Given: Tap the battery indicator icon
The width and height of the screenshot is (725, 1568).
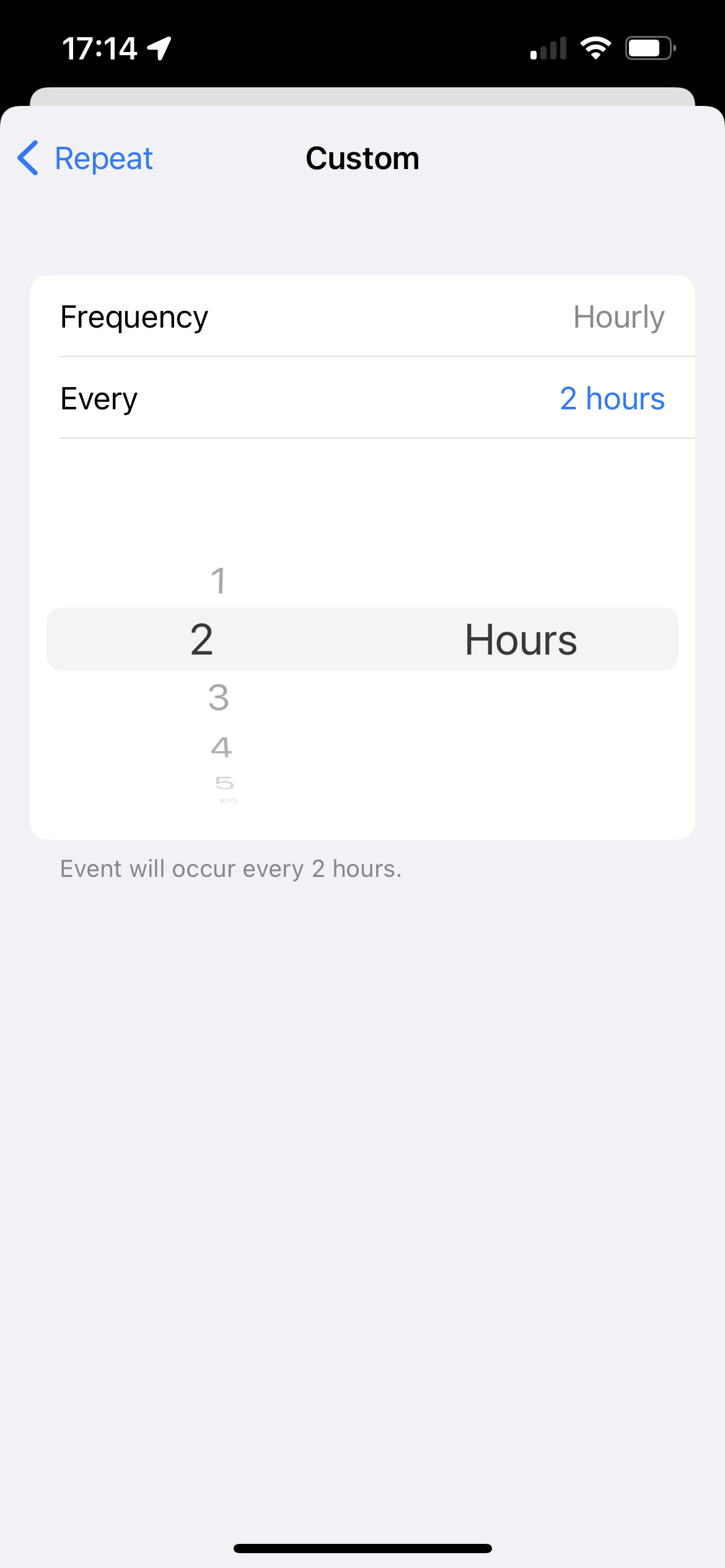Looking at the screenshot, I should (x=649, y=47).
